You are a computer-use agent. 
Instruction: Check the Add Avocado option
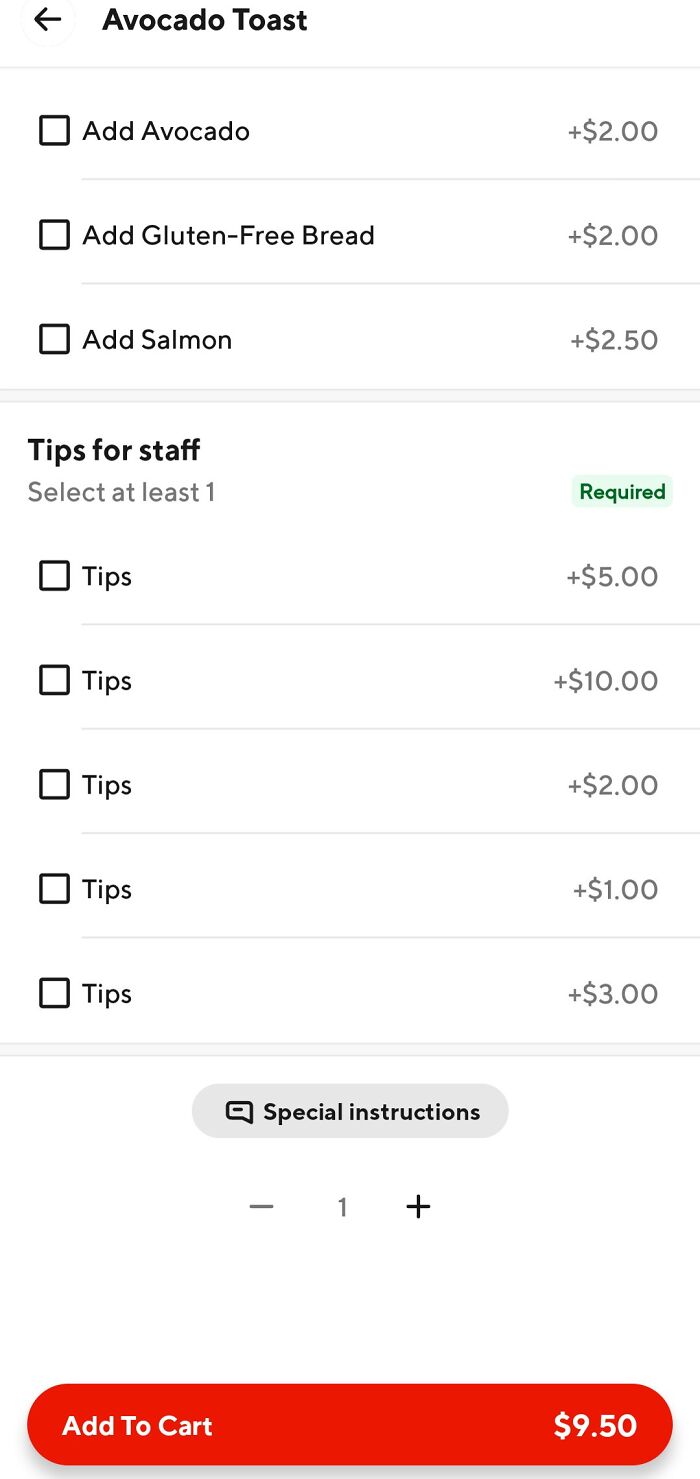point(54,131)
